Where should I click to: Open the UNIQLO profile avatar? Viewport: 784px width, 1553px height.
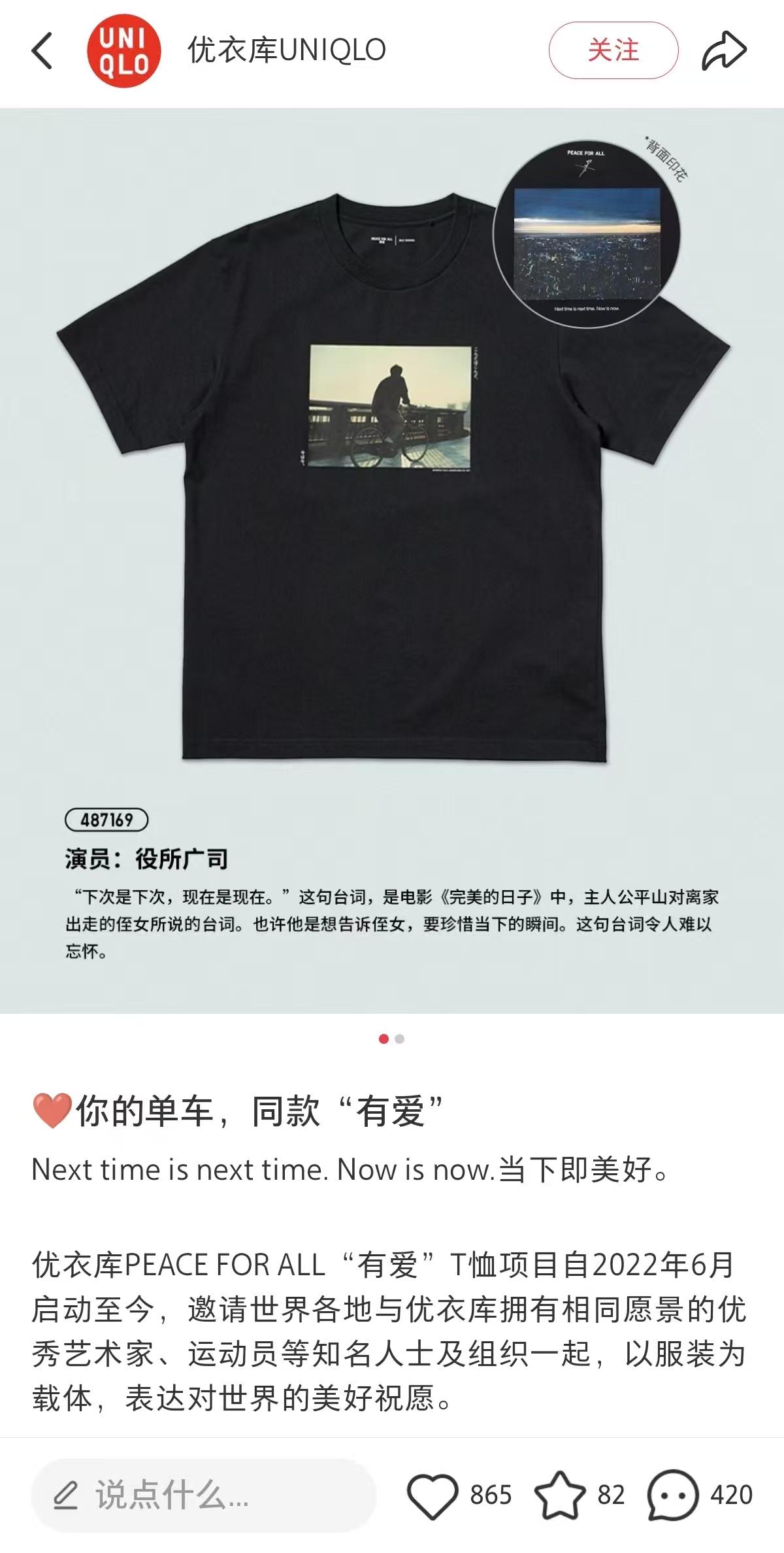[123, 51]
